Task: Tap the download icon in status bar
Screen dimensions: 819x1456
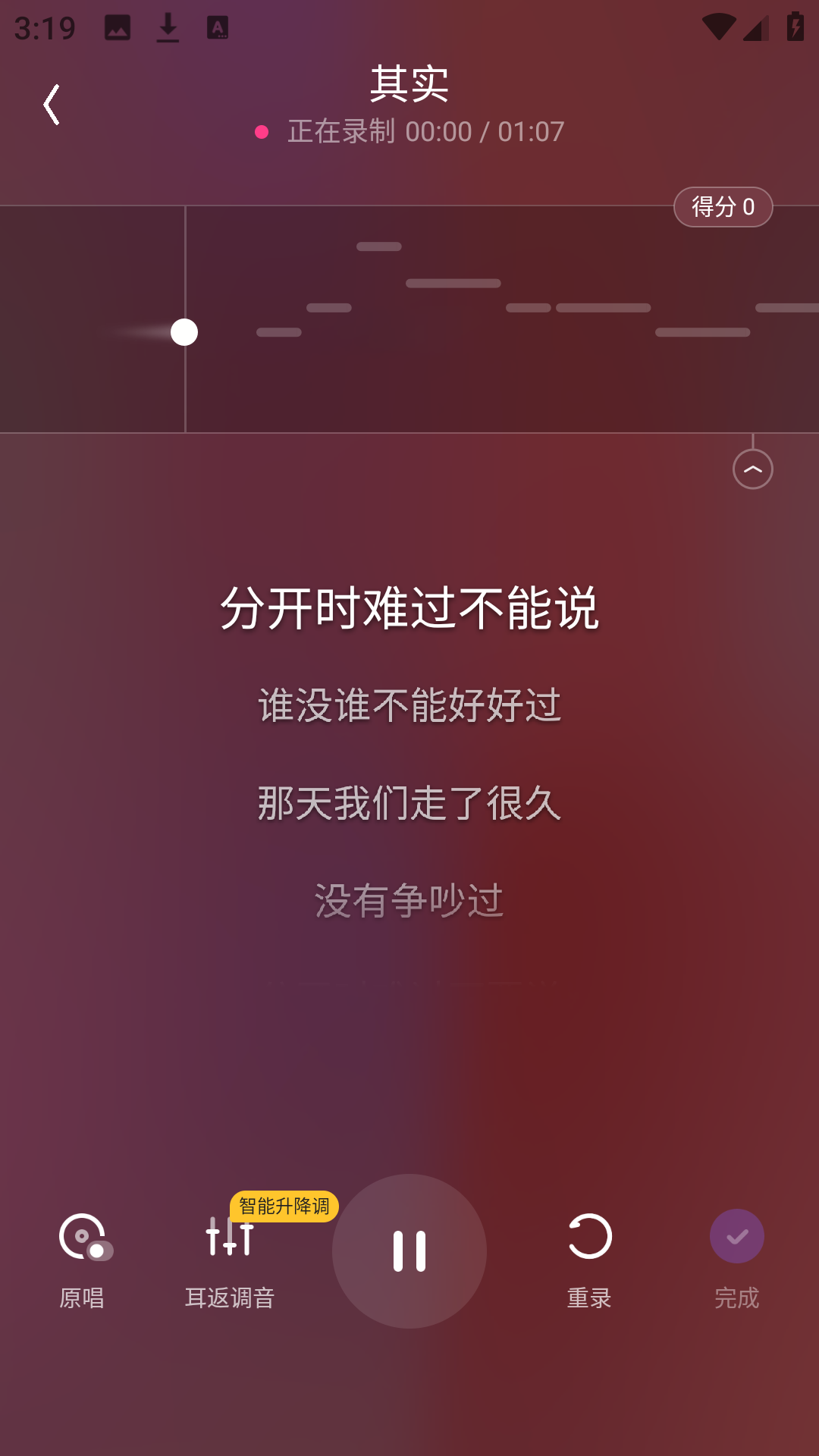Action: pyautogui.click(x=166, y=27)
